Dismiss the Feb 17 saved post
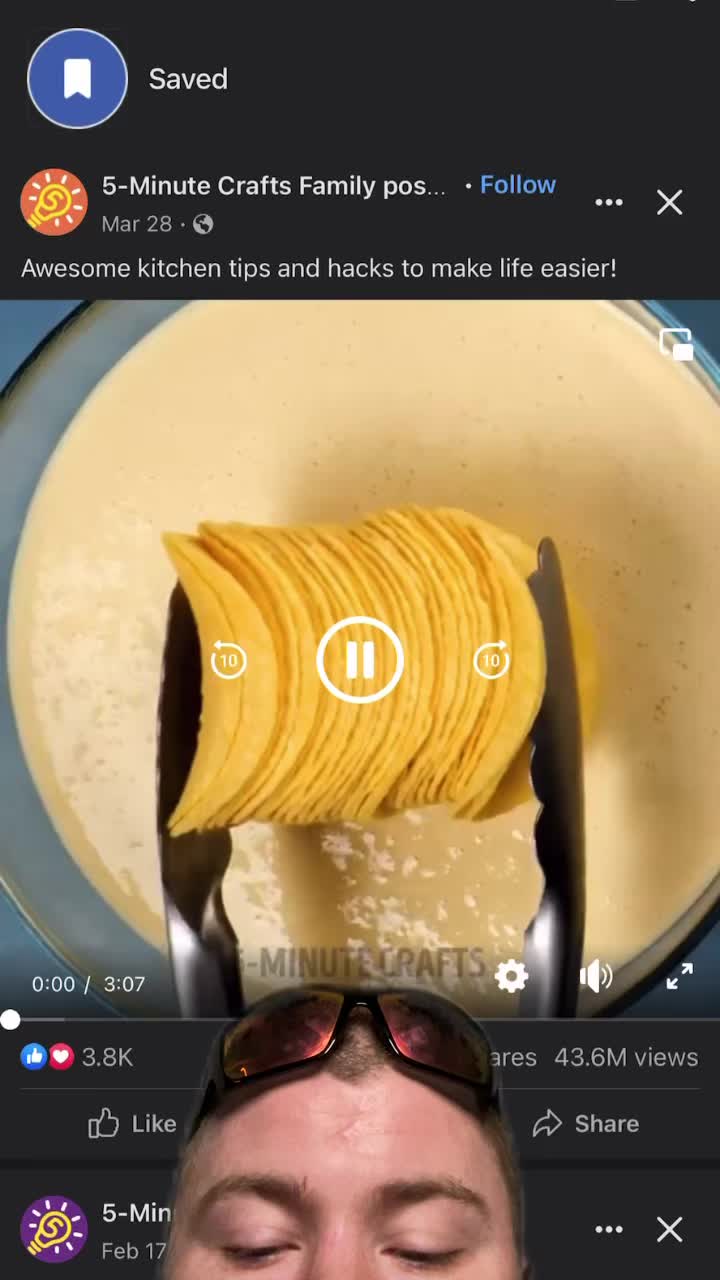The width and height of the screenshot is (720, 1280). [x=669, y=1229]
